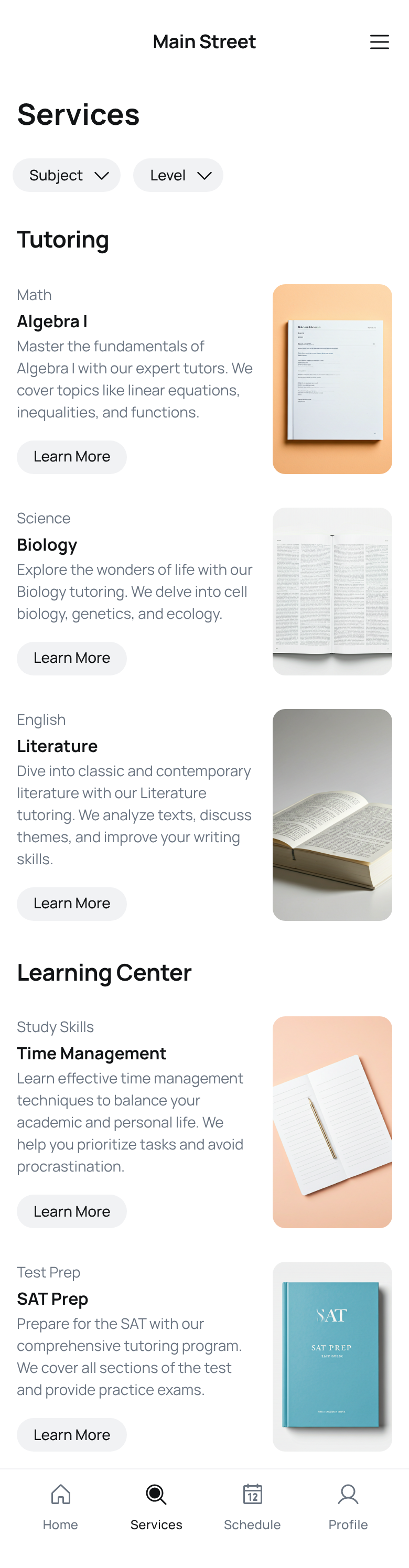Open the Profile tab
409x1568 pixels.
click(x=348, y=1507)
